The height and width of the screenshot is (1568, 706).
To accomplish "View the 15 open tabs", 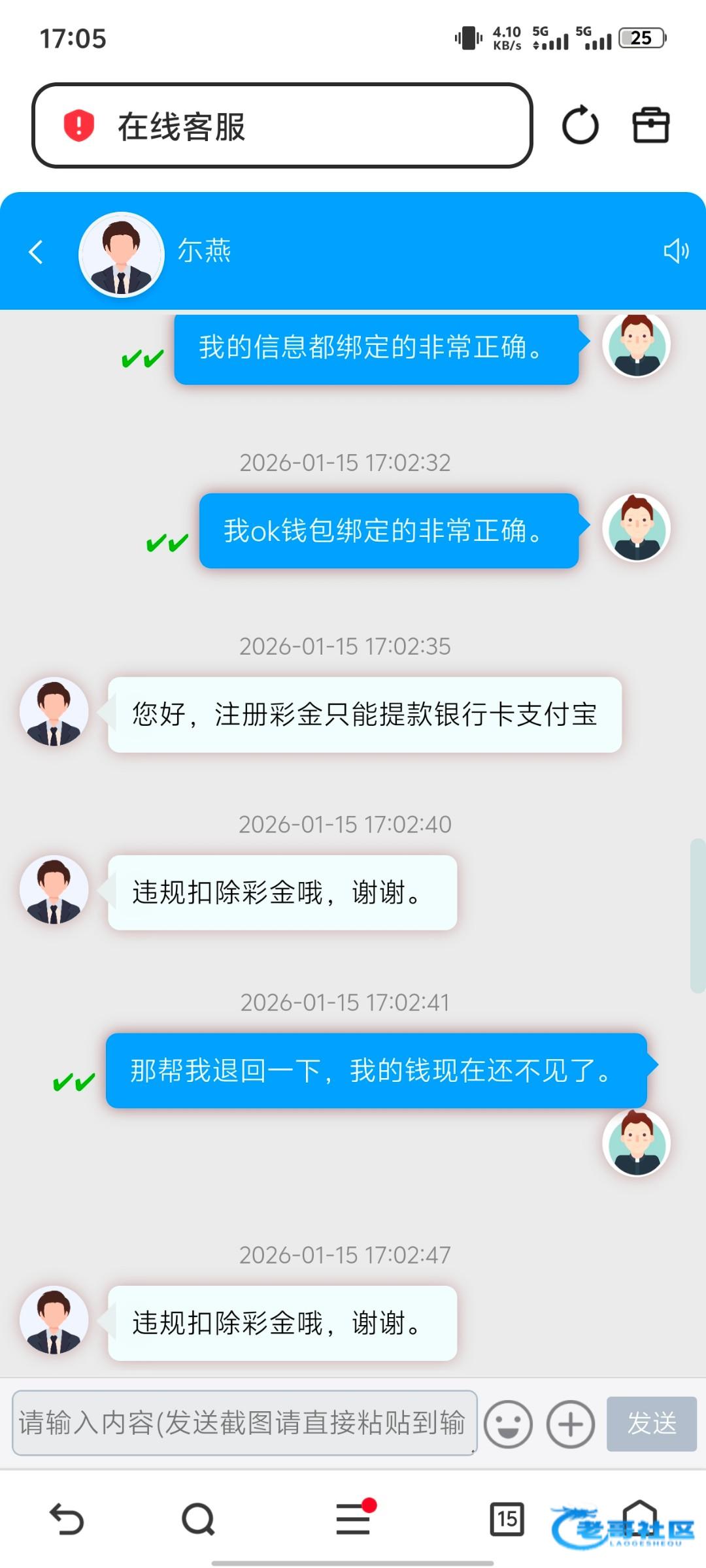I will point(507,1519).
